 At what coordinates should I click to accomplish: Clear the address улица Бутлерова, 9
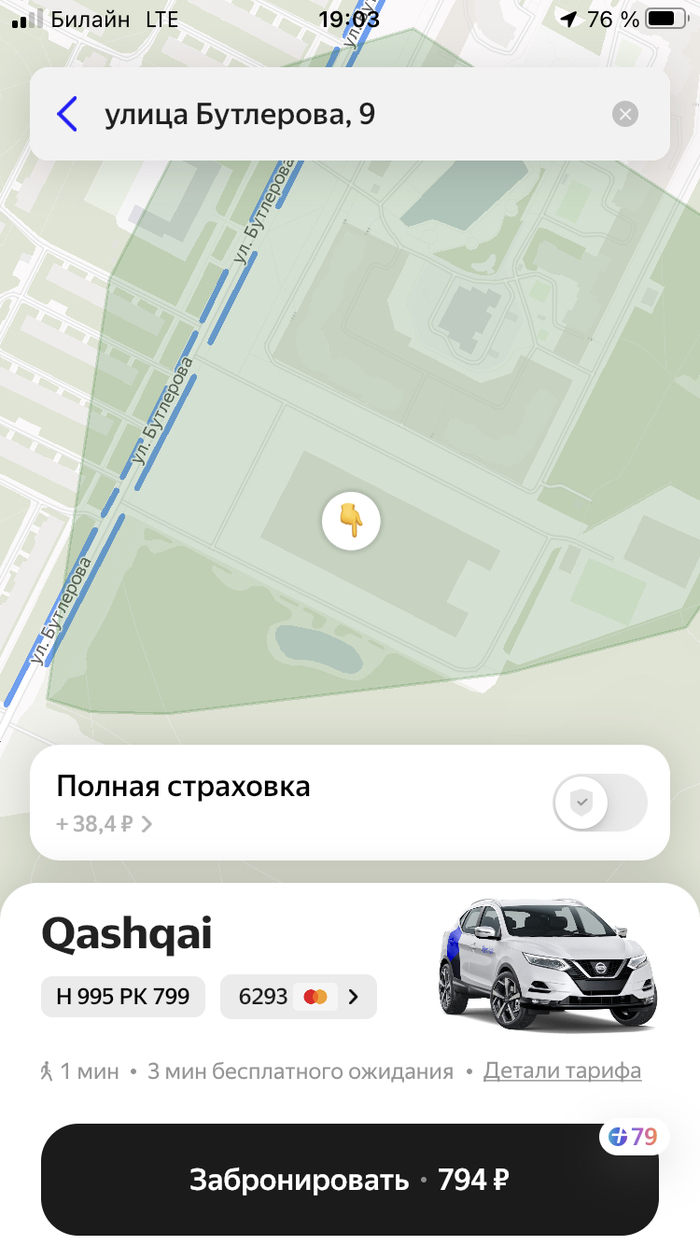point(625,114)
